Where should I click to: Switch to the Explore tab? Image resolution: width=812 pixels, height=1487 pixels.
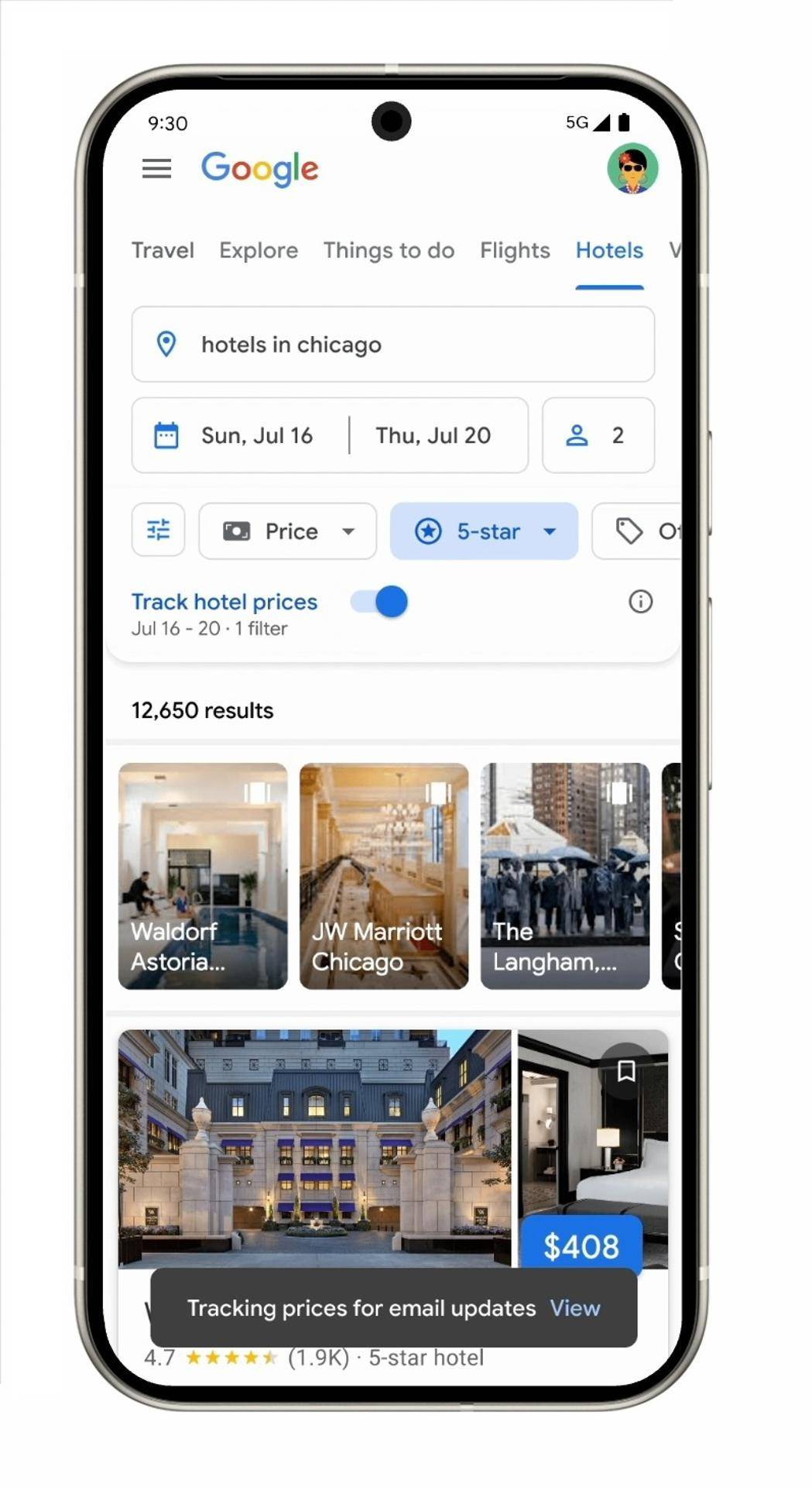[x=259, y=250]
